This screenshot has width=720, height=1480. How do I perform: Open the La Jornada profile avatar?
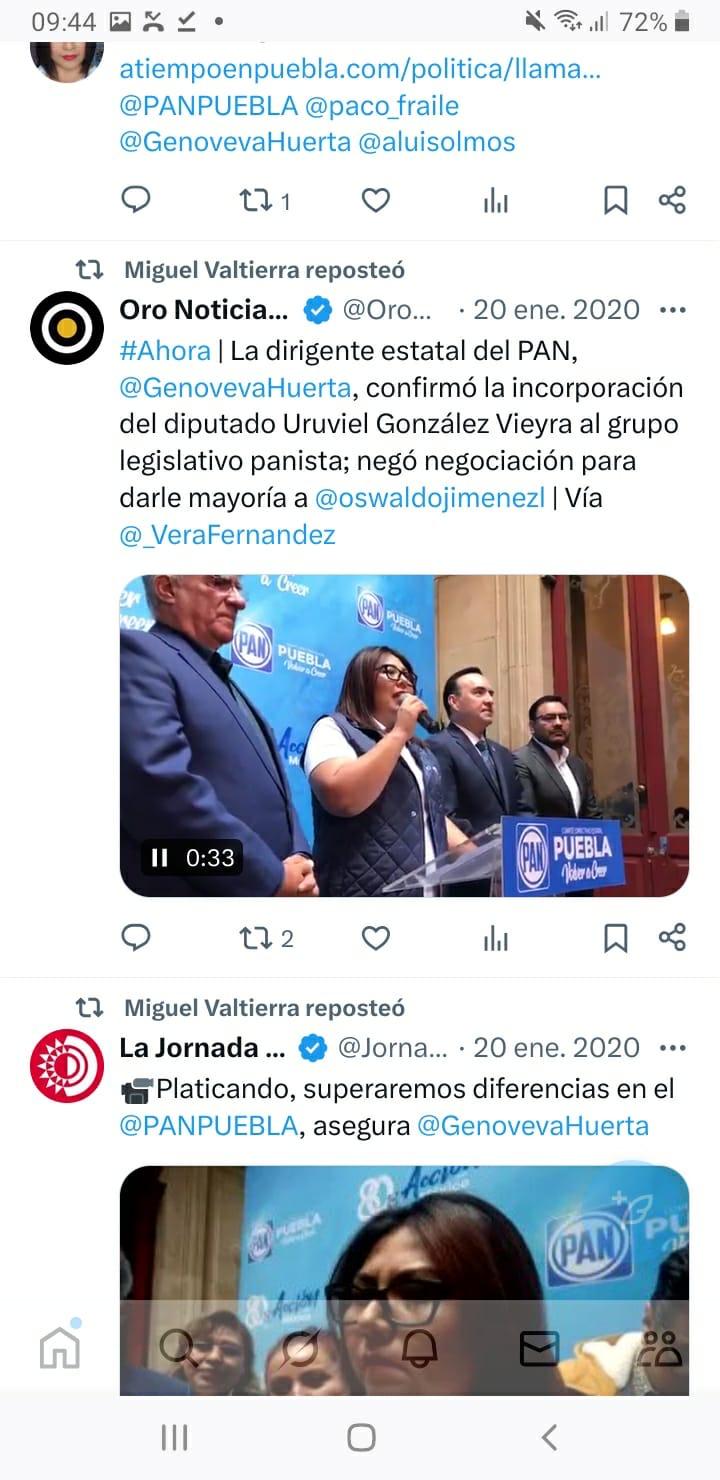pos(67,1065)
